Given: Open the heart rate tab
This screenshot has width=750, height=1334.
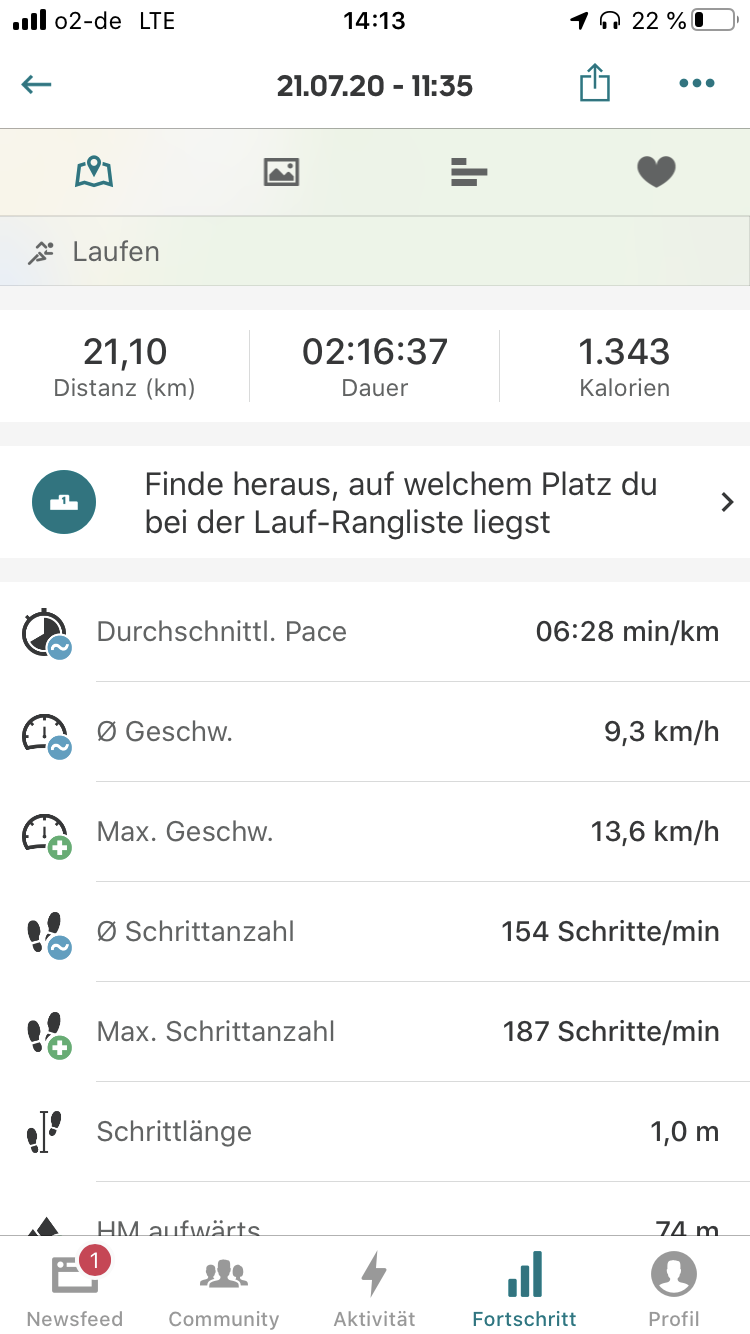Looking at the screenshot, I should point(656,172).
